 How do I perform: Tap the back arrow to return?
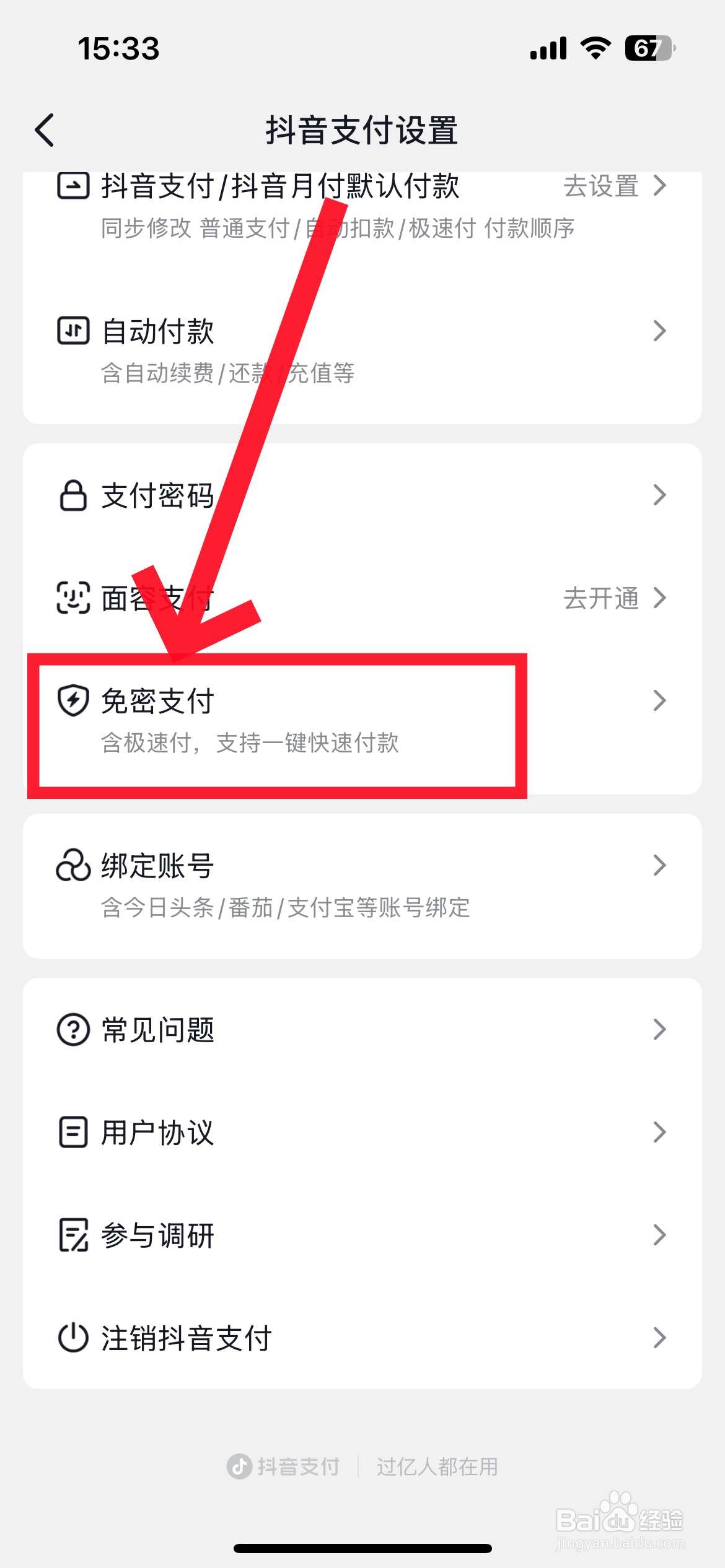pyautogui.click(x=45, y=130)
